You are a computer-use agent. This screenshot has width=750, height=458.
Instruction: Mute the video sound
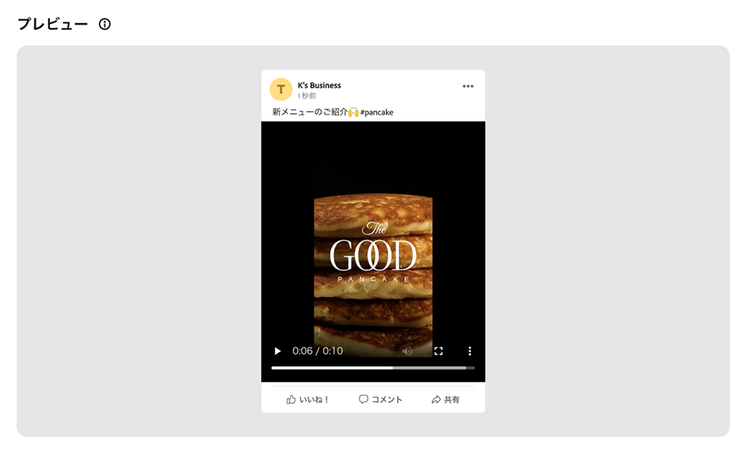click(407, 351)
